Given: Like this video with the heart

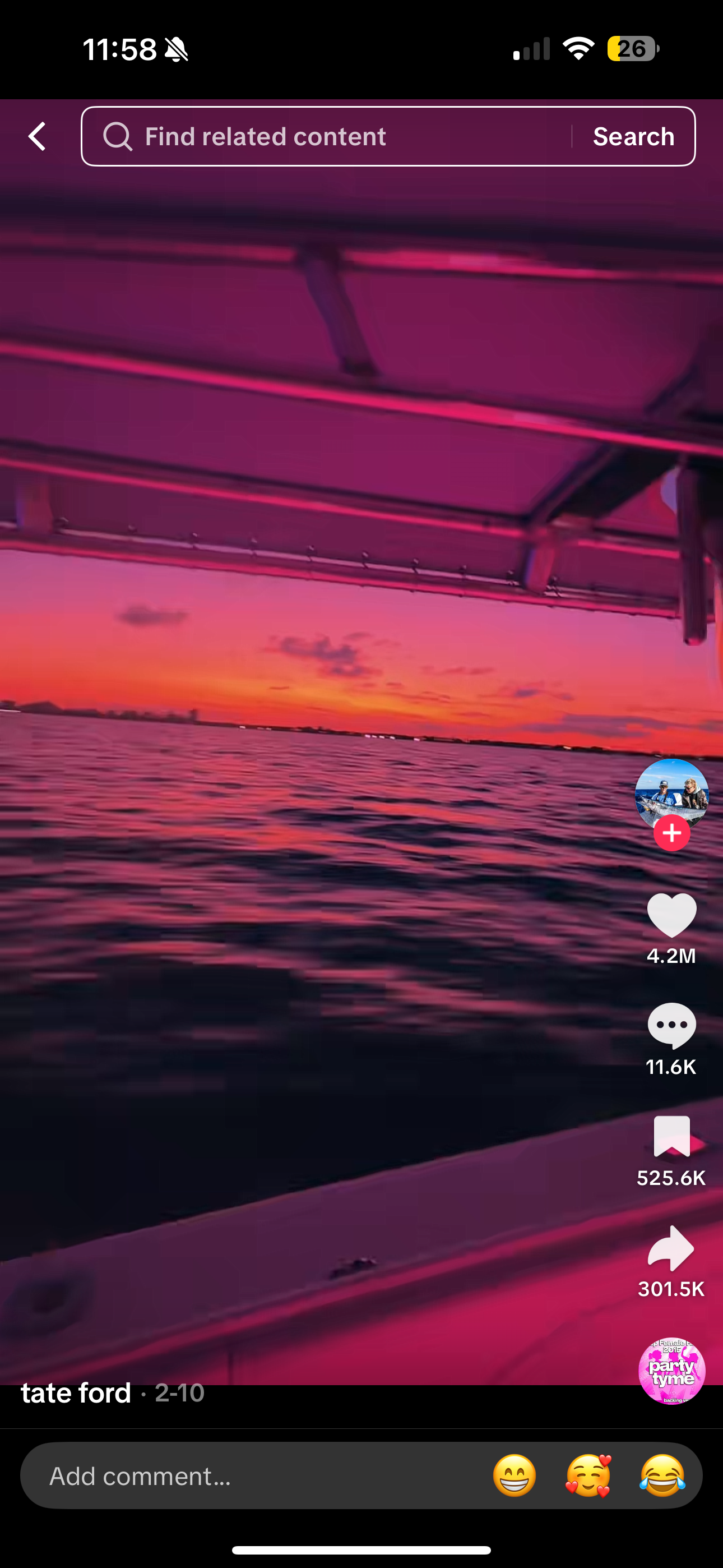Looking at the screenshot, I should tap(671, 915).
